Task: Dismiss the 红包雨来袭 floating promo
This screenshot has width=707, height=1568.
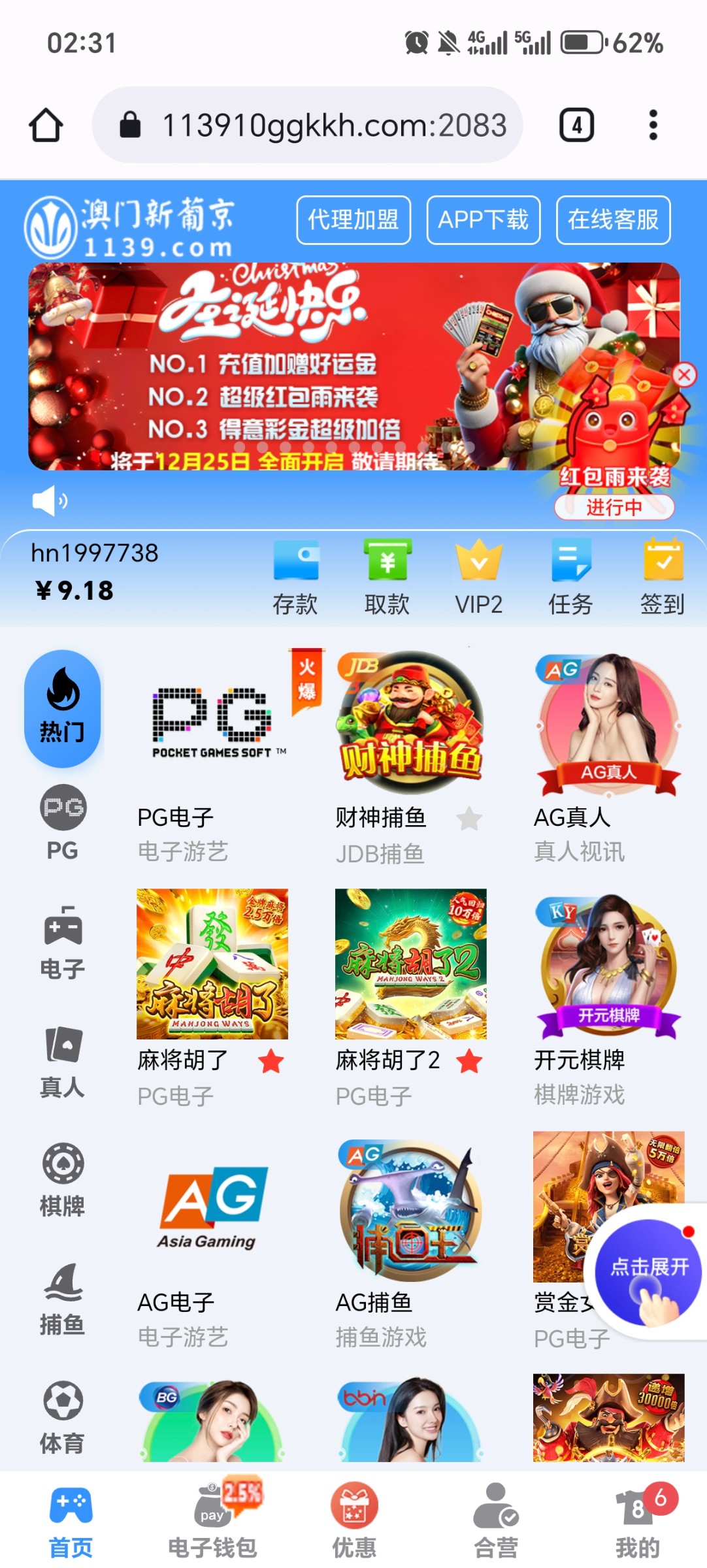Action: coord(684,375)
